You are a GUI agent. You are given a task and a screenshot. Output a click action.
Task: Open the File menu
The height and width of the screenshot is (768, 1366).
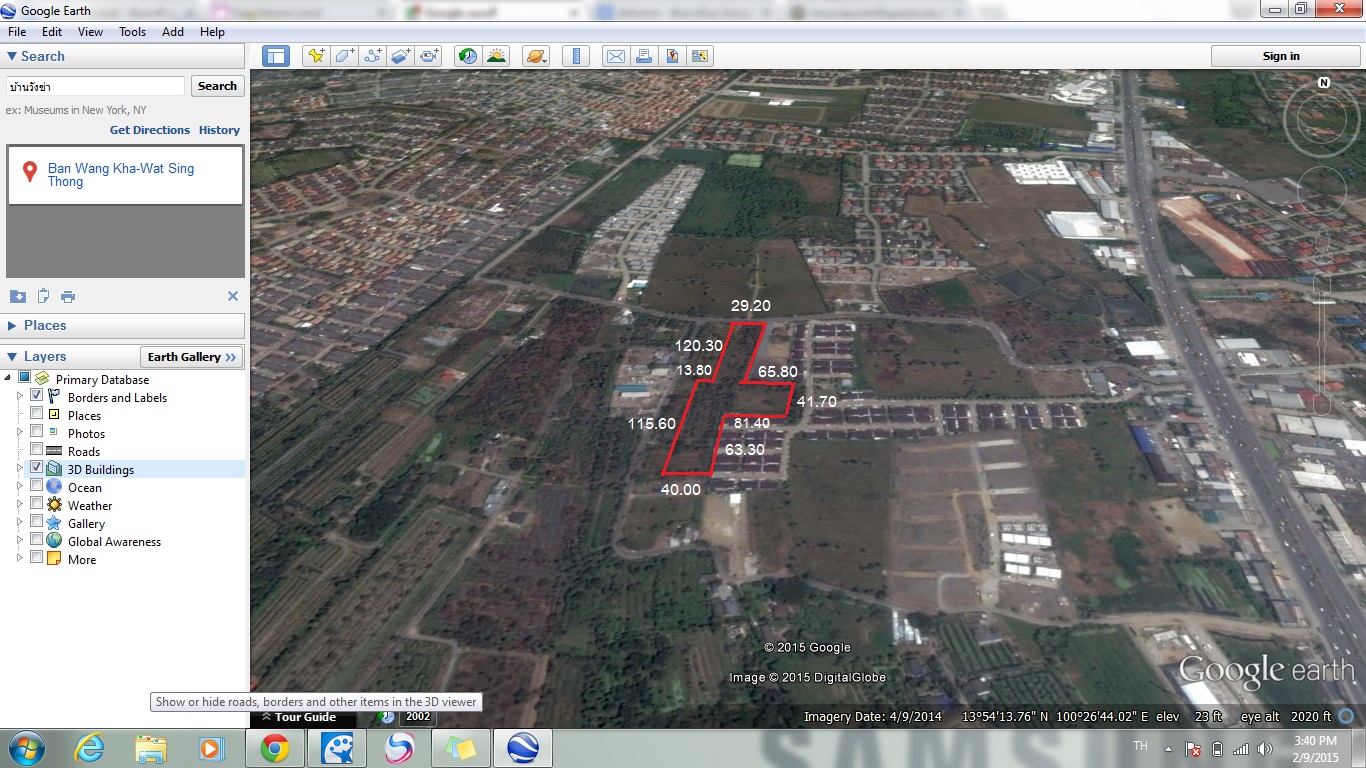click(17, 32)
